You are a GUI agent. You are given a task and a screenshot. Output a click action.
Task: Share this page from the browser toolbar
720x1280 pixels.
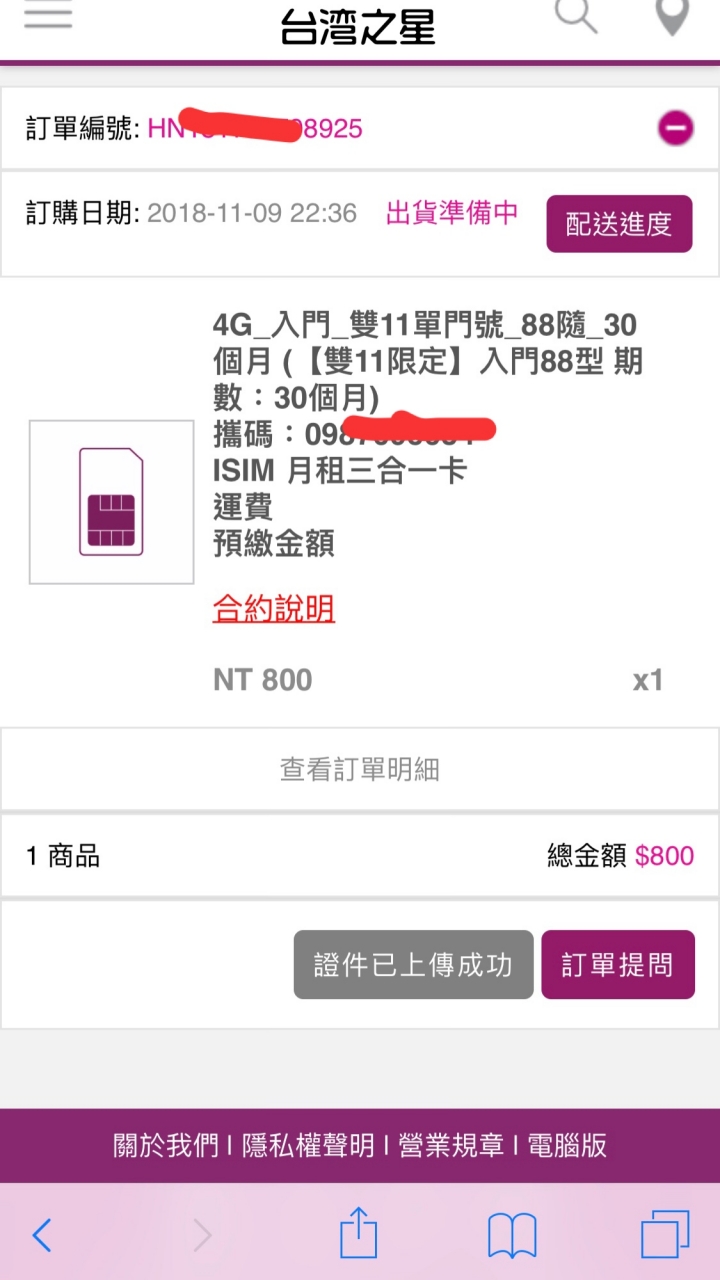point(358,1233)
